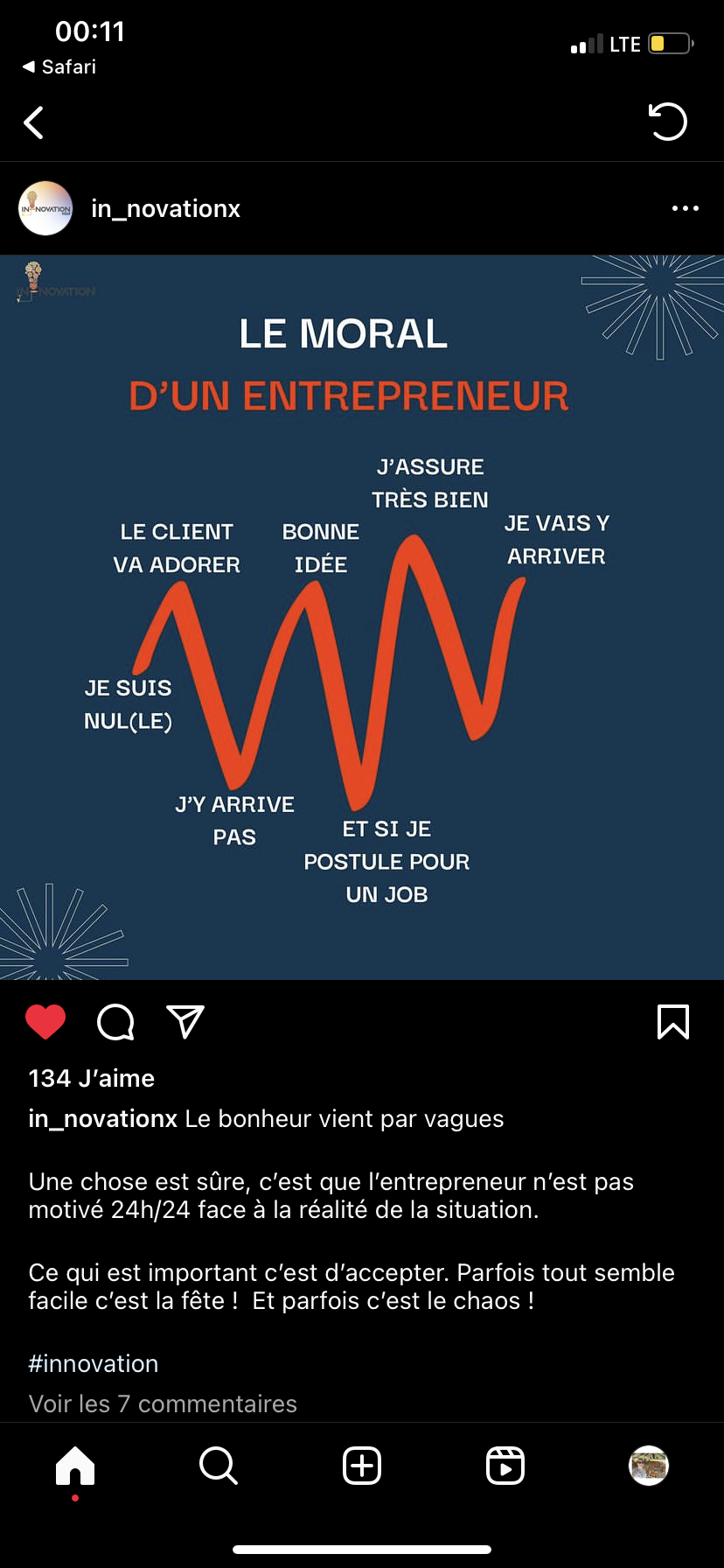Open the post's three-dot options menu

685,208
